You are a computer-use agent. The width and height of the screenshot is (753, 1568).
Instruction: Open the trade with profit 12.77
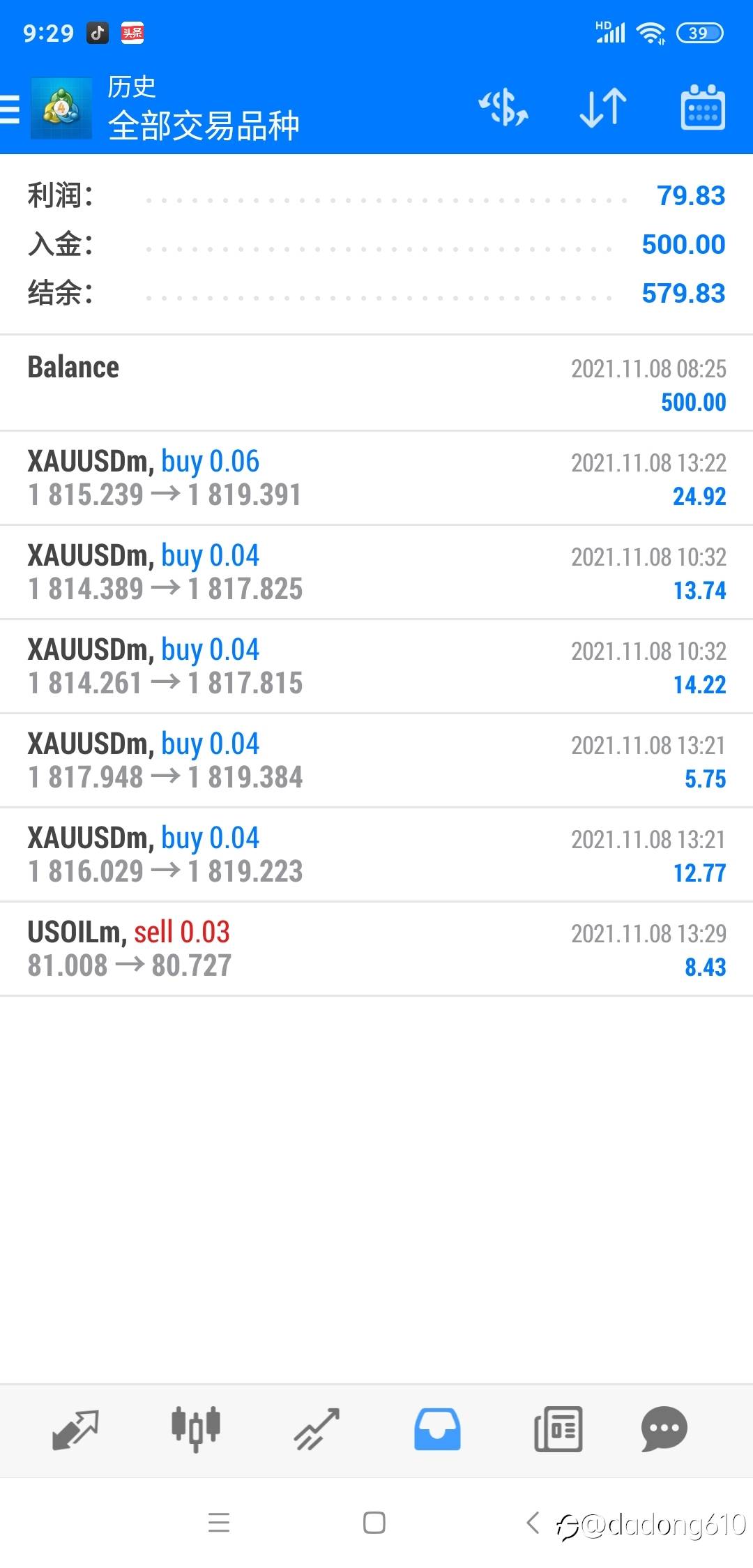[x=376, y=854]
